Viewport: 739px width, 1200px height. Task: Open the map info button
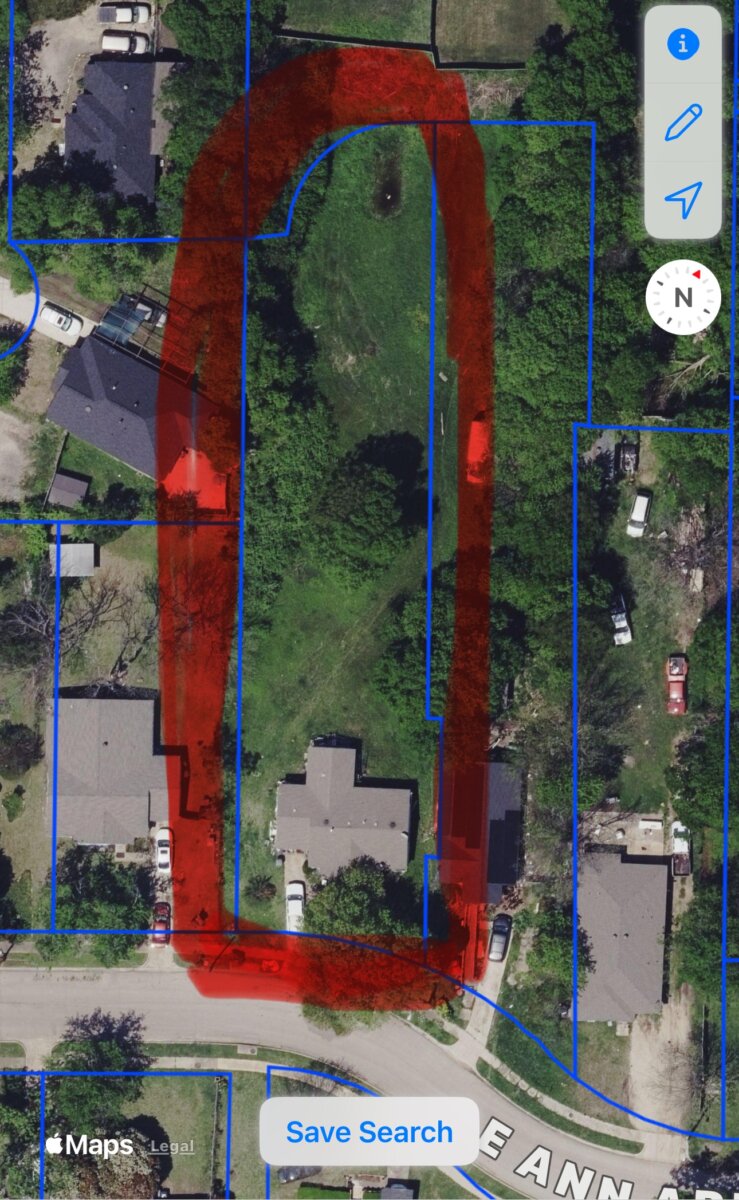tap(683, 45)
